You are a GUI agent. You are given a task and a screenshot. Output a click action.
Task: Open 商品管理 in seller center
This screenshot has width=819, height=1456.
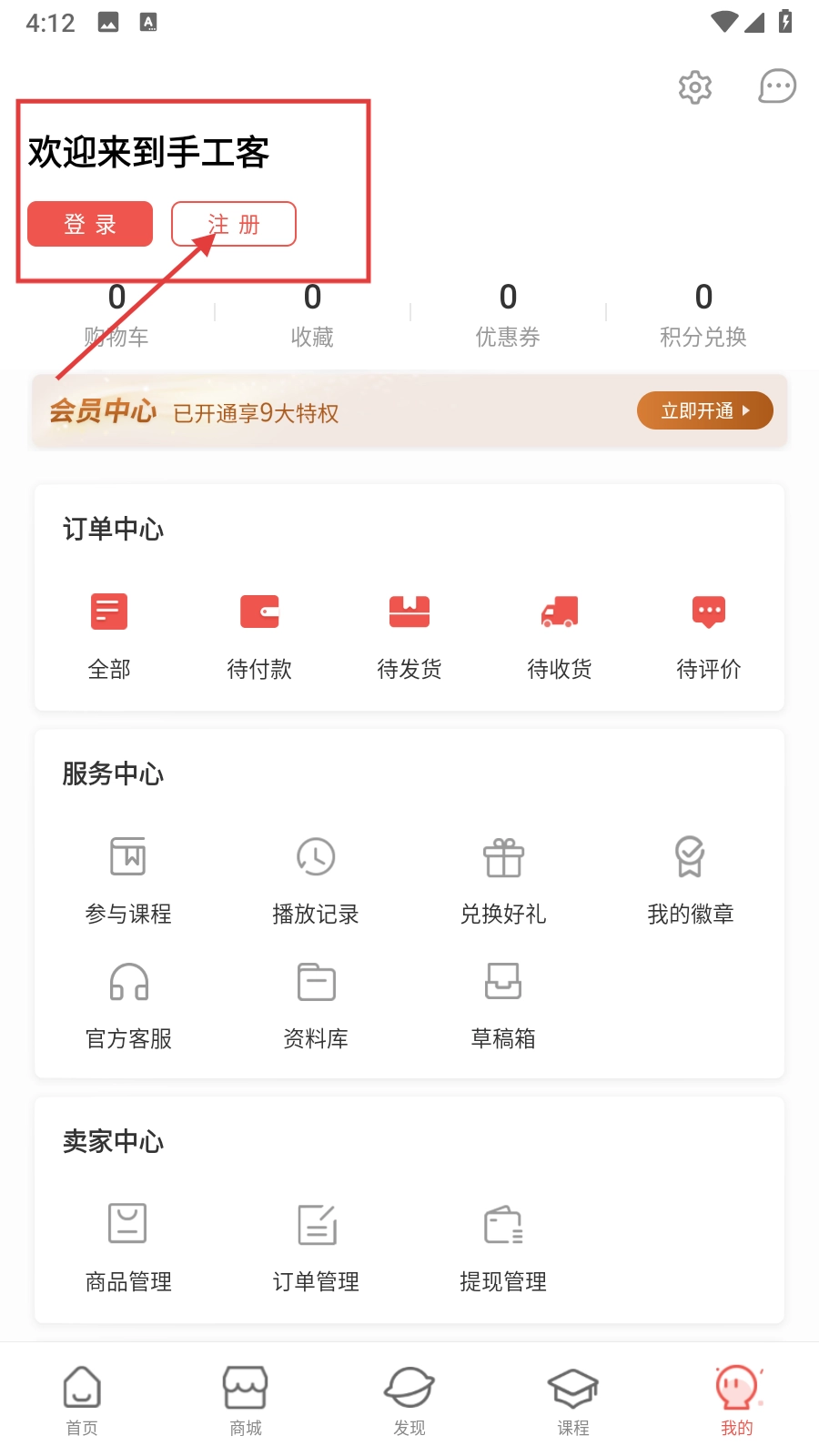pos(128,1247)
